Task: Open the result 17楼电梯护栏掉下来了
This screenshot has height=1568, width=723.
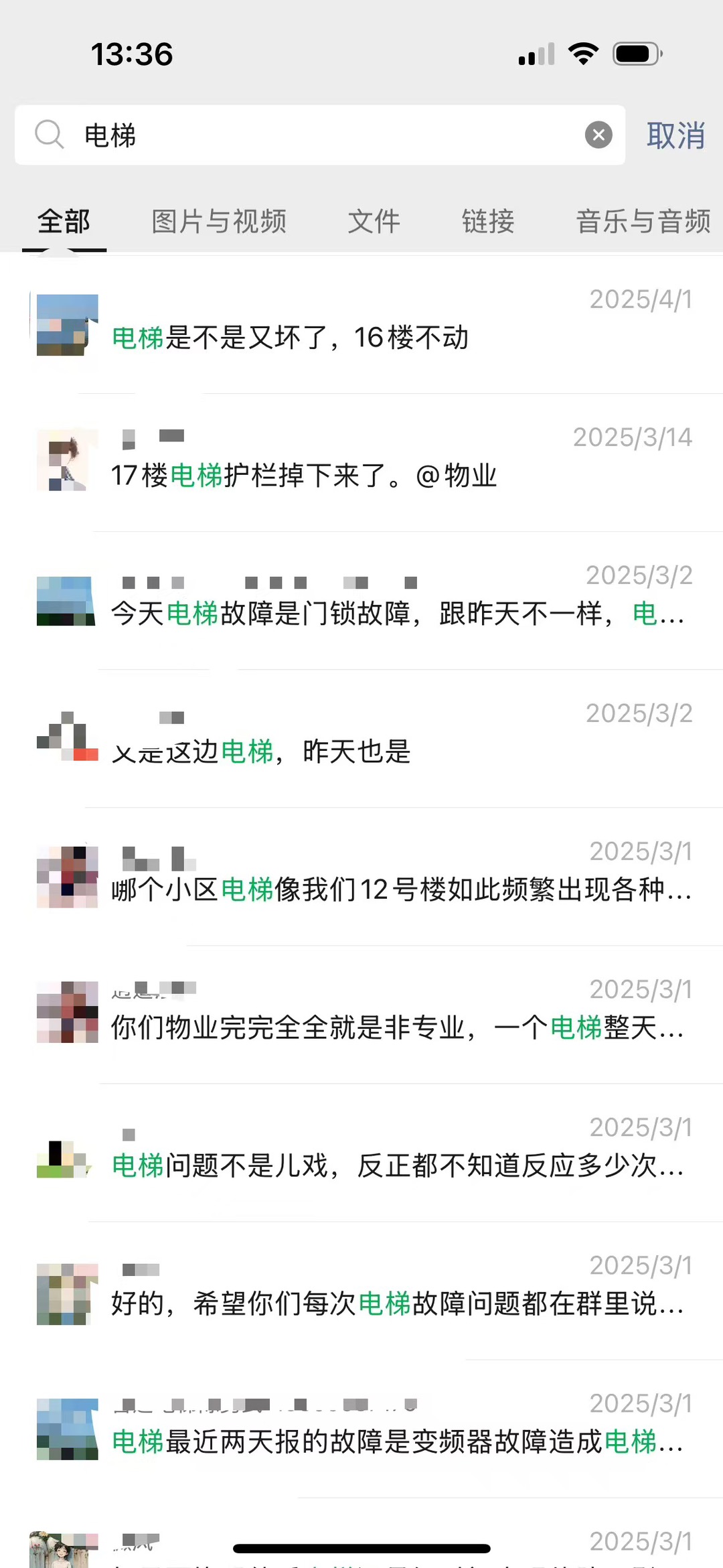Action: coord(361,464)
